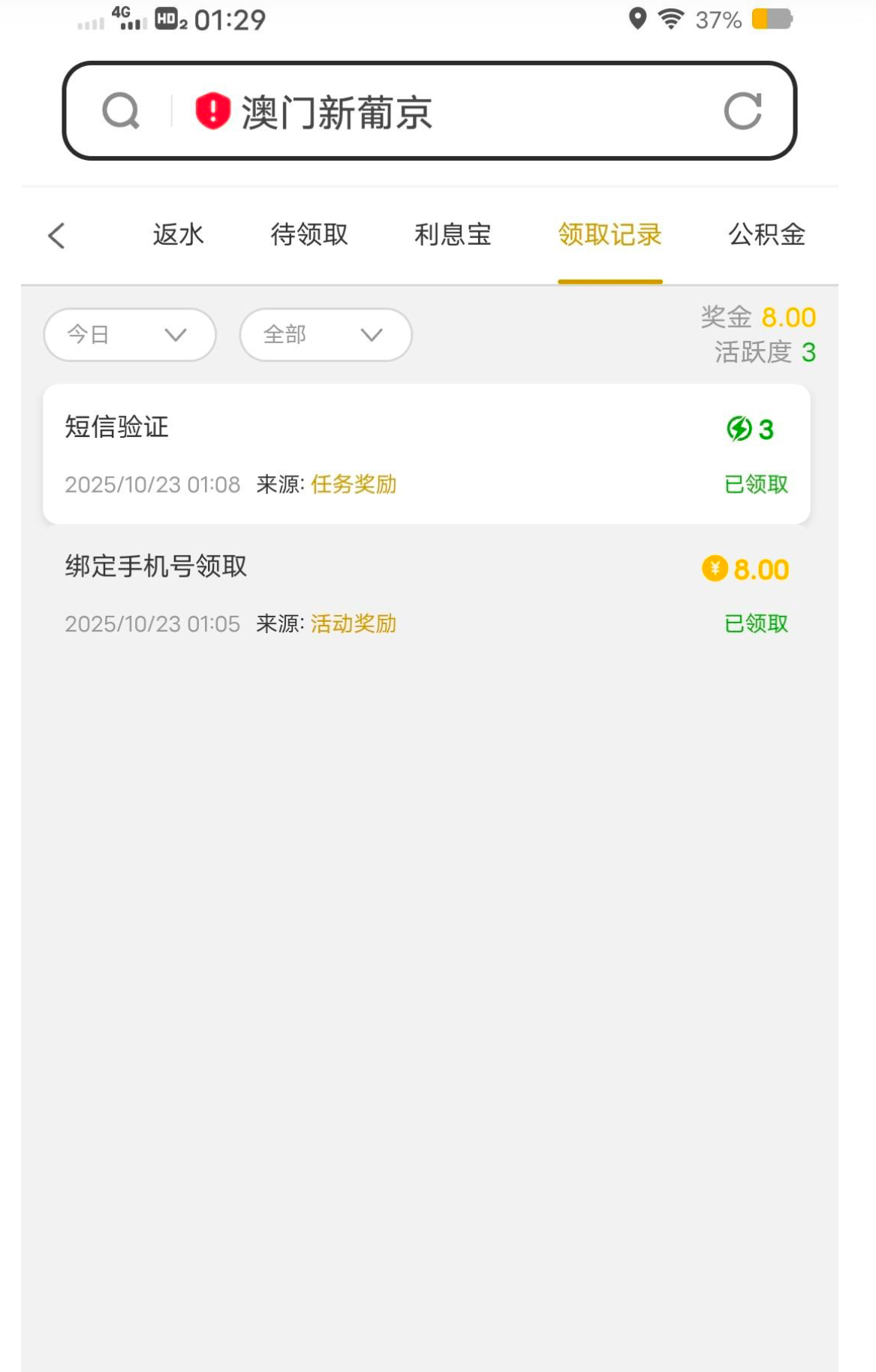This screenshot has width=876, height=1372.
Task: Go back using the left arrow
Action: 56,236
